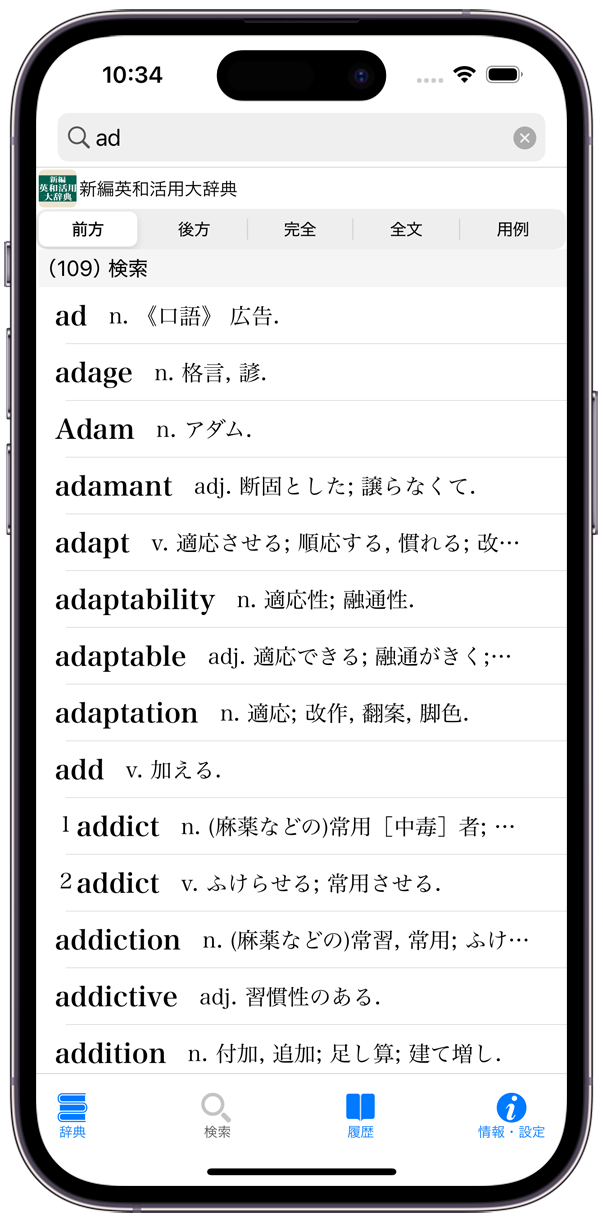
Task: Switch to the 履歴 history tab
Action: click(x=360, y=1115)
